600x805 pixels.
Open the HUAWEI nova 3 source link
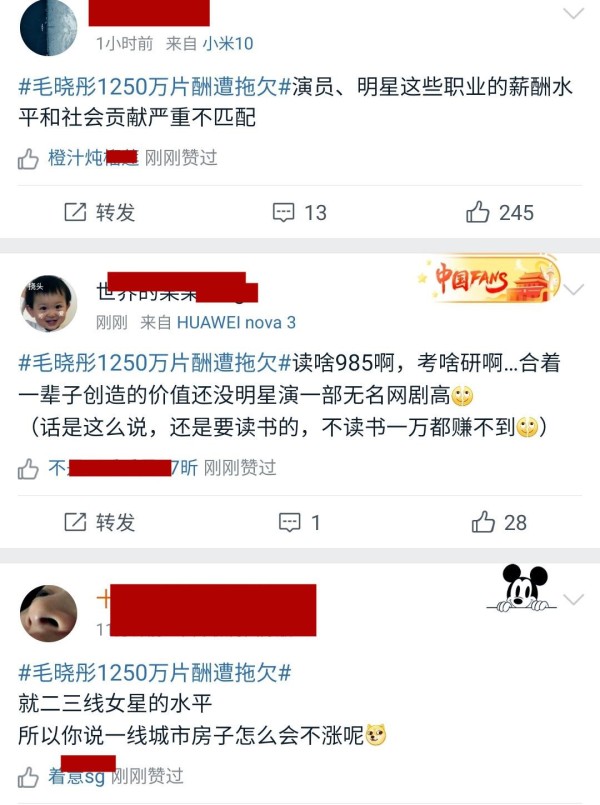236,322
